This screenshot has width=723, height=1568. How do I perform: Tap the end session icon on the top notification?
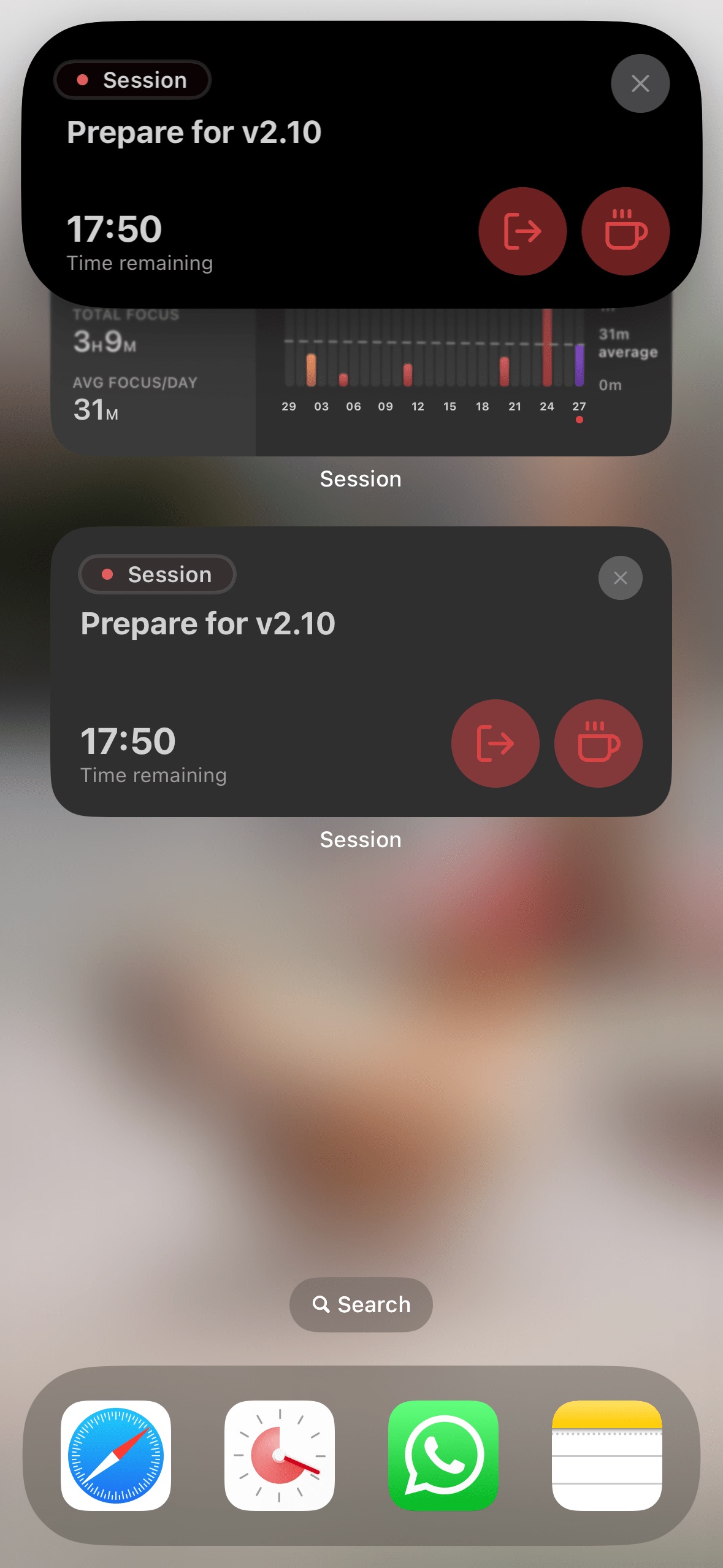522,231
